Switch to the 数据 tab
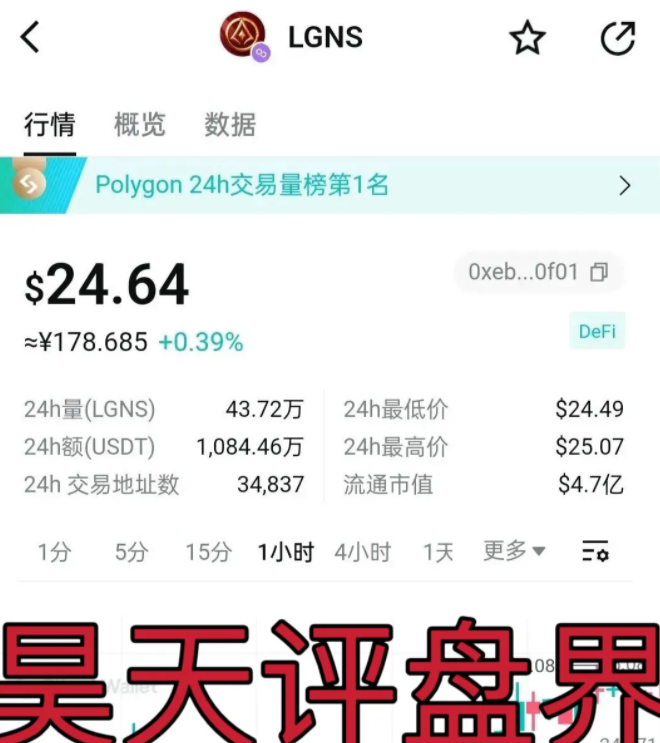This screenshot has width=660, height=743. tap(230, 125)
